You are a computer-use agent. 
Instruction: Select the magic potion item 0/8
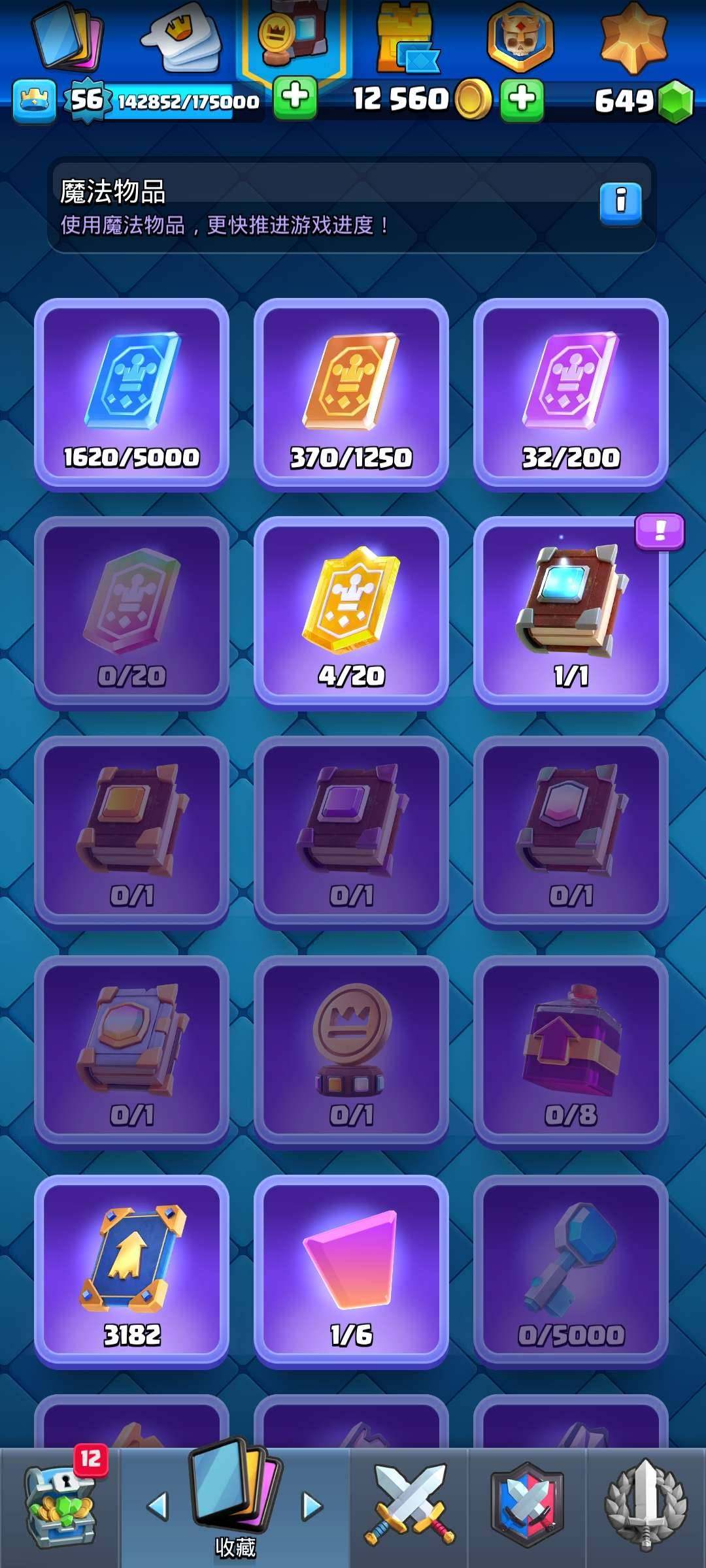point(571,1051)
